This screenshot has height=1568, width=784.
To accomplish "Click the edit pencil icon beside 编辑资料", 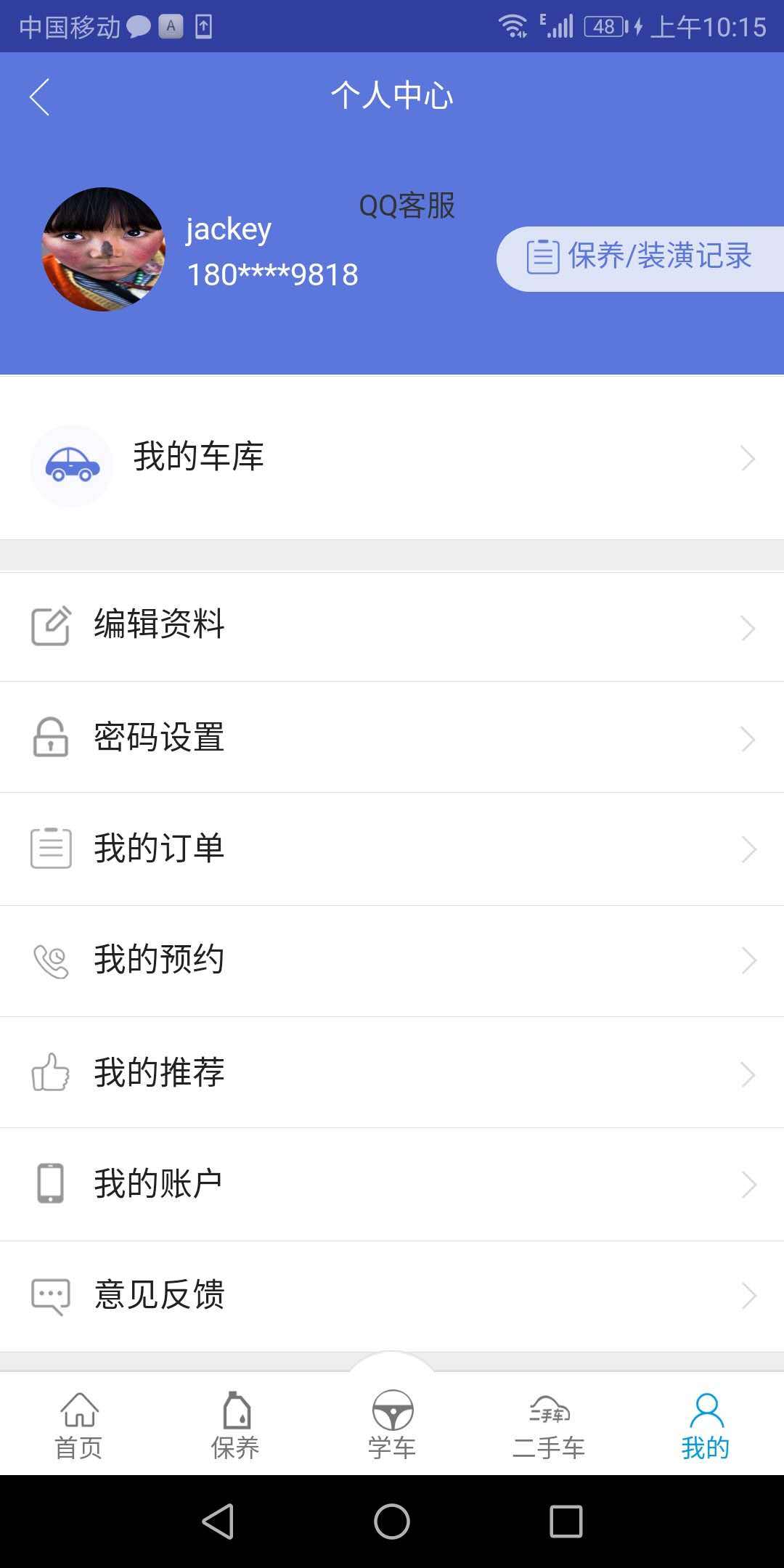I will pyautogui.click(x=49, y=626).
